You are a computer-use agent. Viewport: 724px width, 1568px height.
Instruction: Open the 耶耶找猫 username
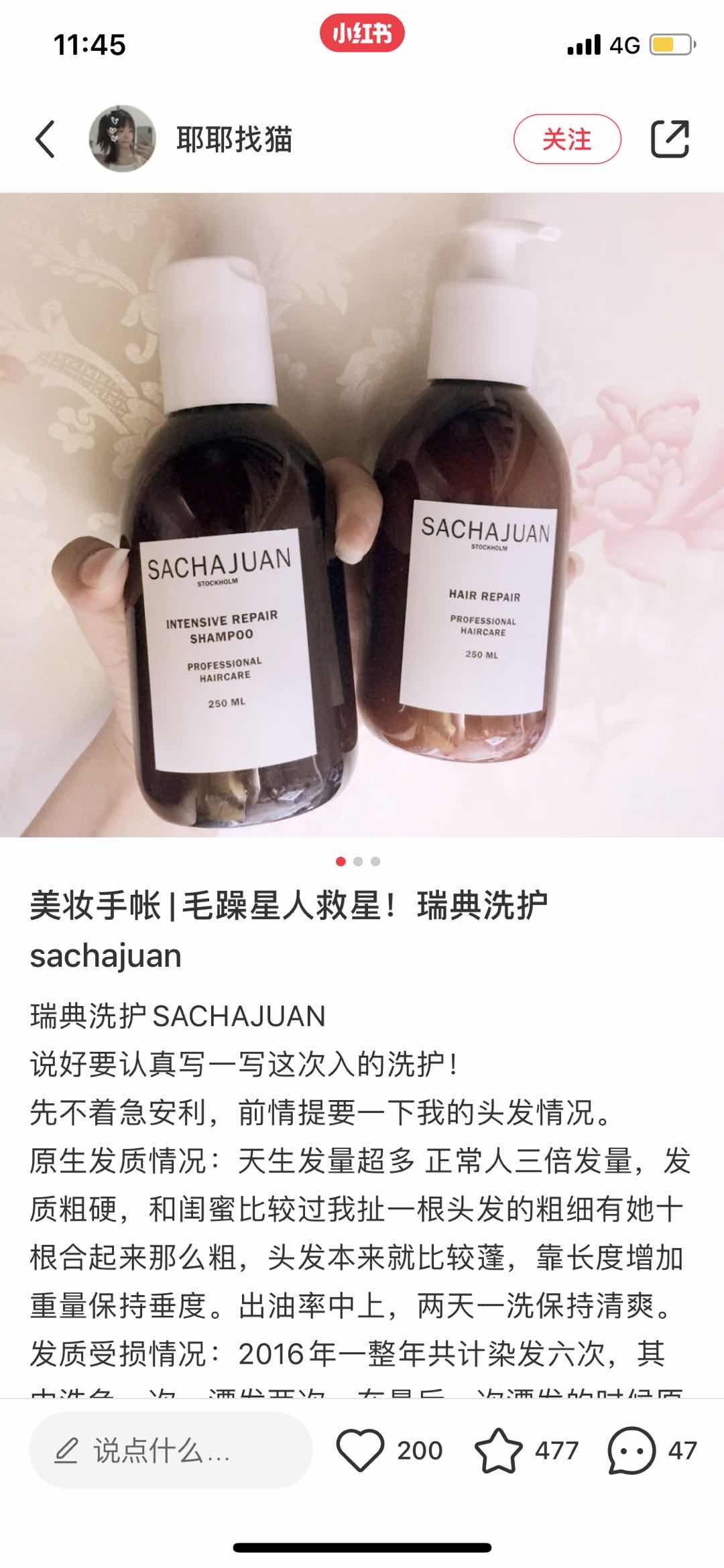tap(234, 139)
